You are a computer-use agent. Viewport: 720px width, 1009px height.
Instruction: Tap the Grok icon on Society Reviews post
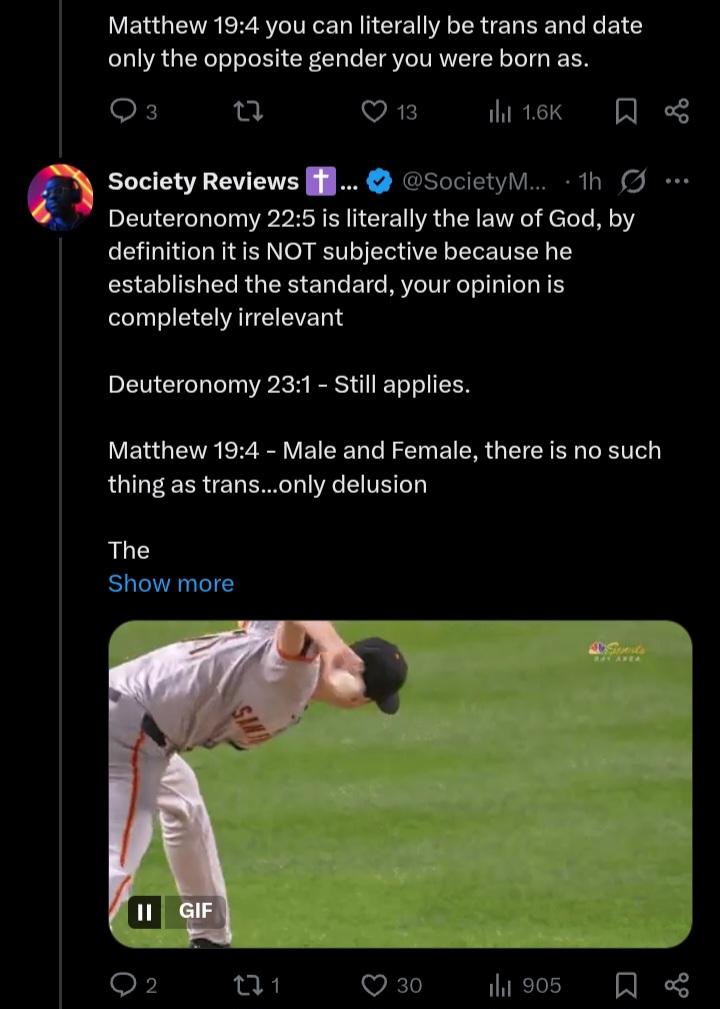[632, 181]
